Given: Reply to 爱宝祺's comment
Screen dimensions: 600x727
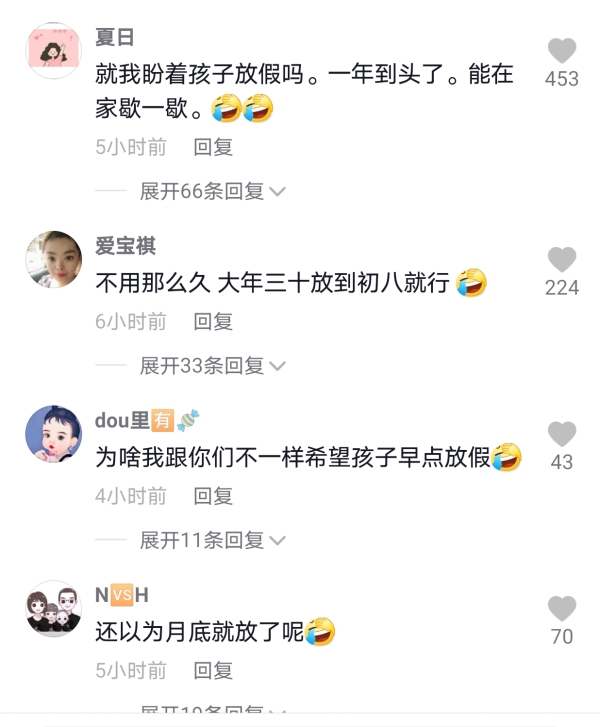Looking at the screenshot, I should click(x=213, y=322).
